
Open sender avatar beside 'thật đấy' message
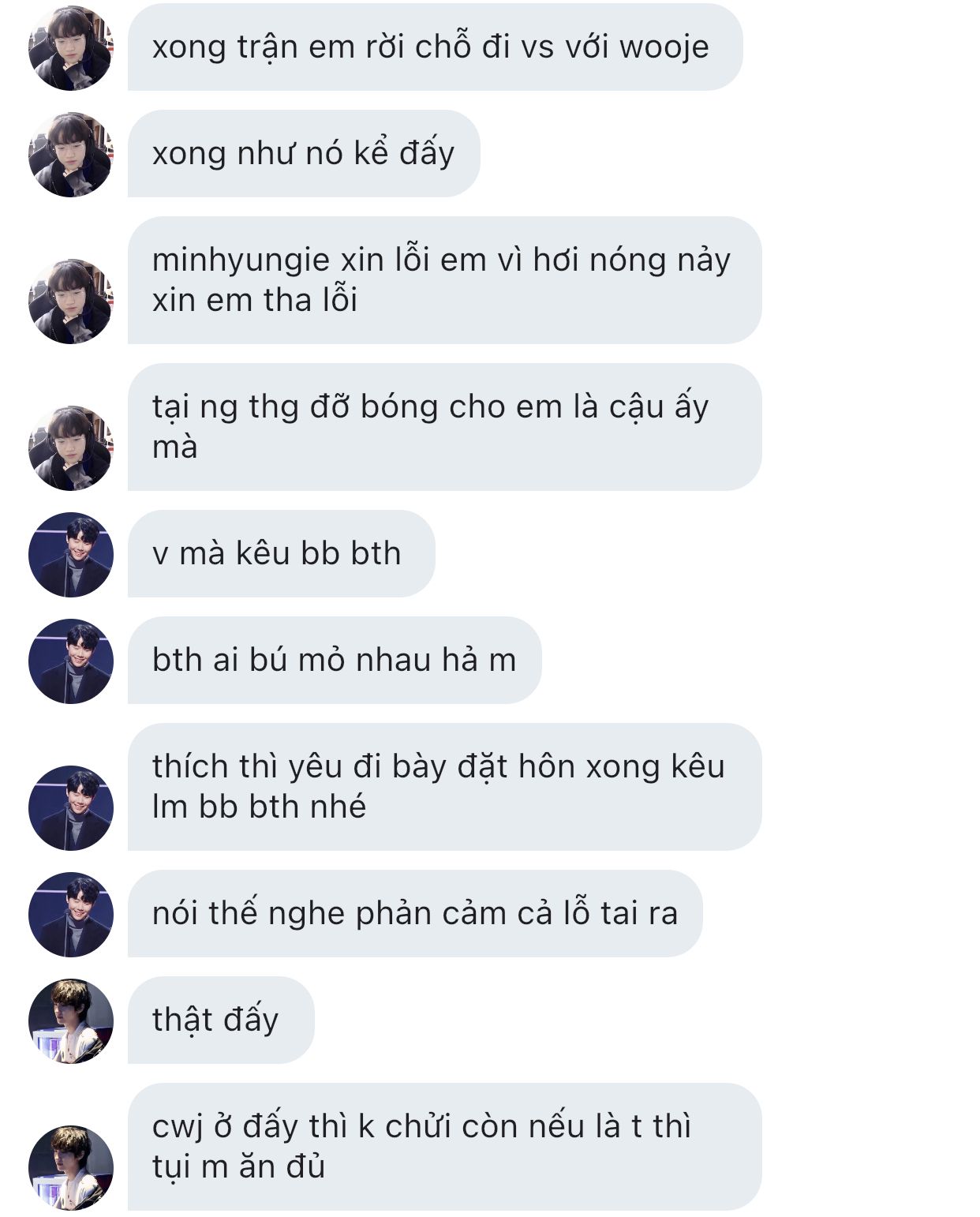coord(71,1021)
